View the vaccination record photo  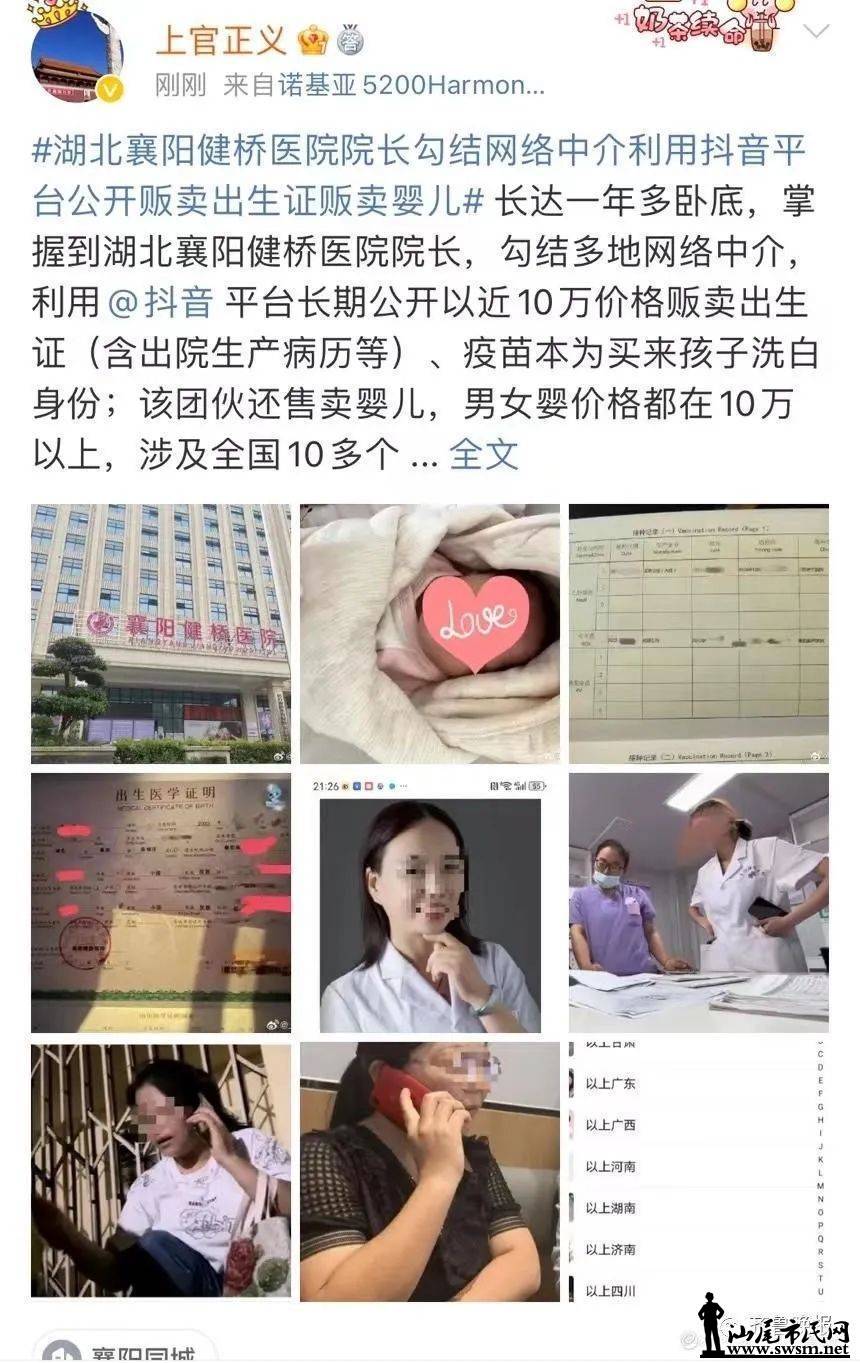699,634
